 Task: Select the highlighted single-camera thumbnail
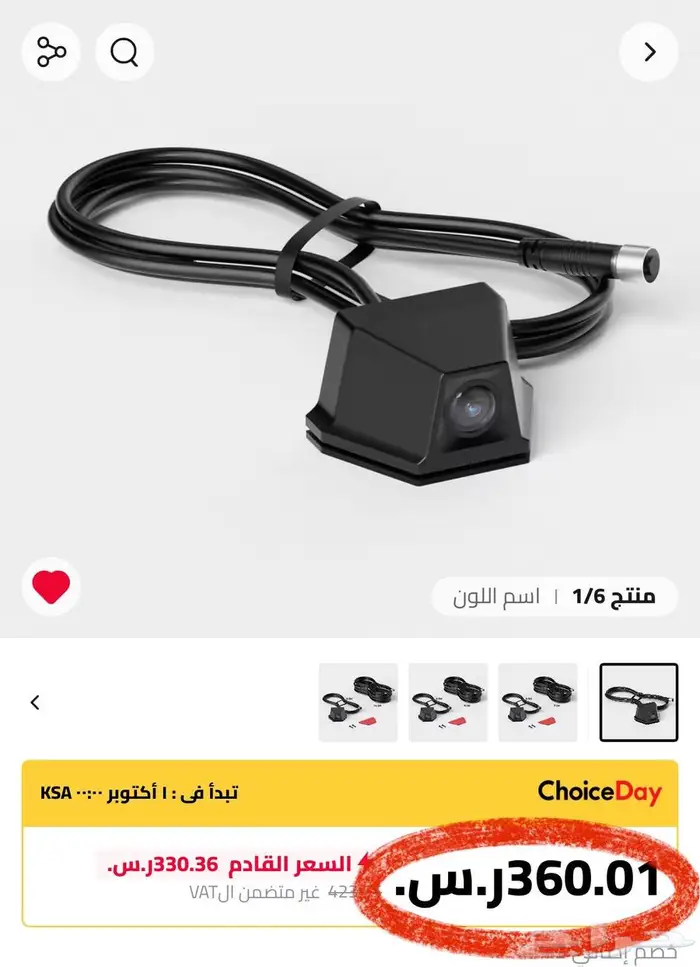tap(638, 702)
